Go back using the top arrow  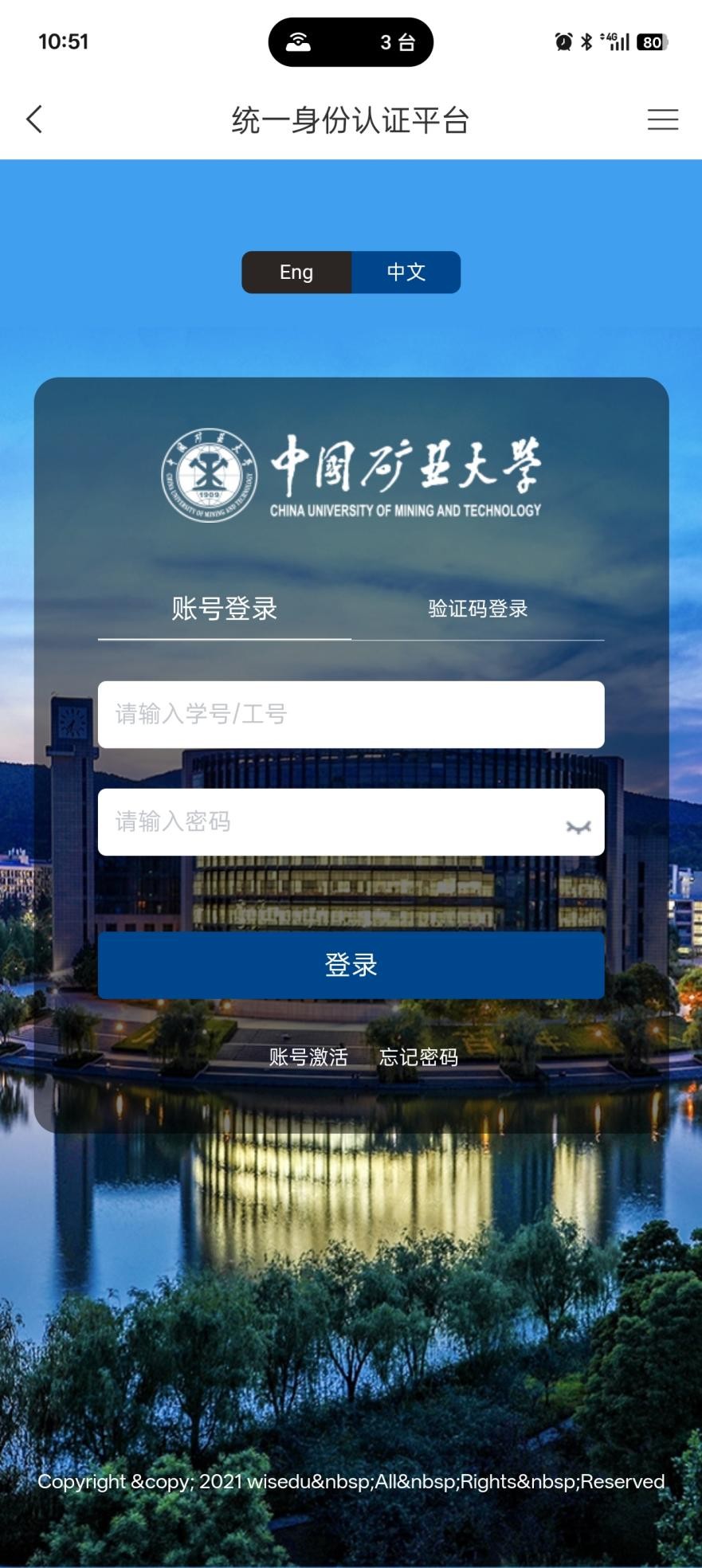tap(34, 120)
